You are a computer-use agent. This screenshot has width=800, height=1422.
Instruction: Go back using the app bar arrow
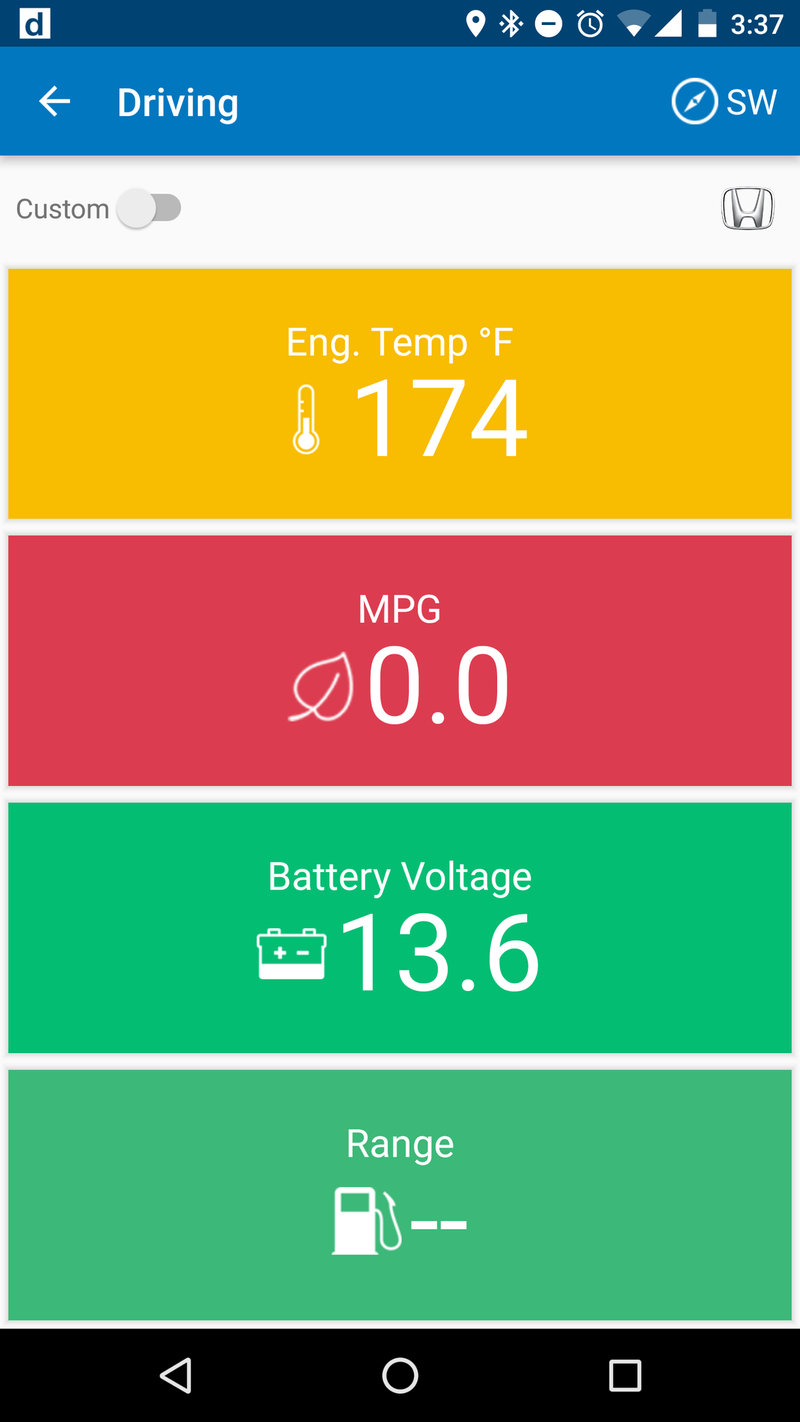(54, 101)
